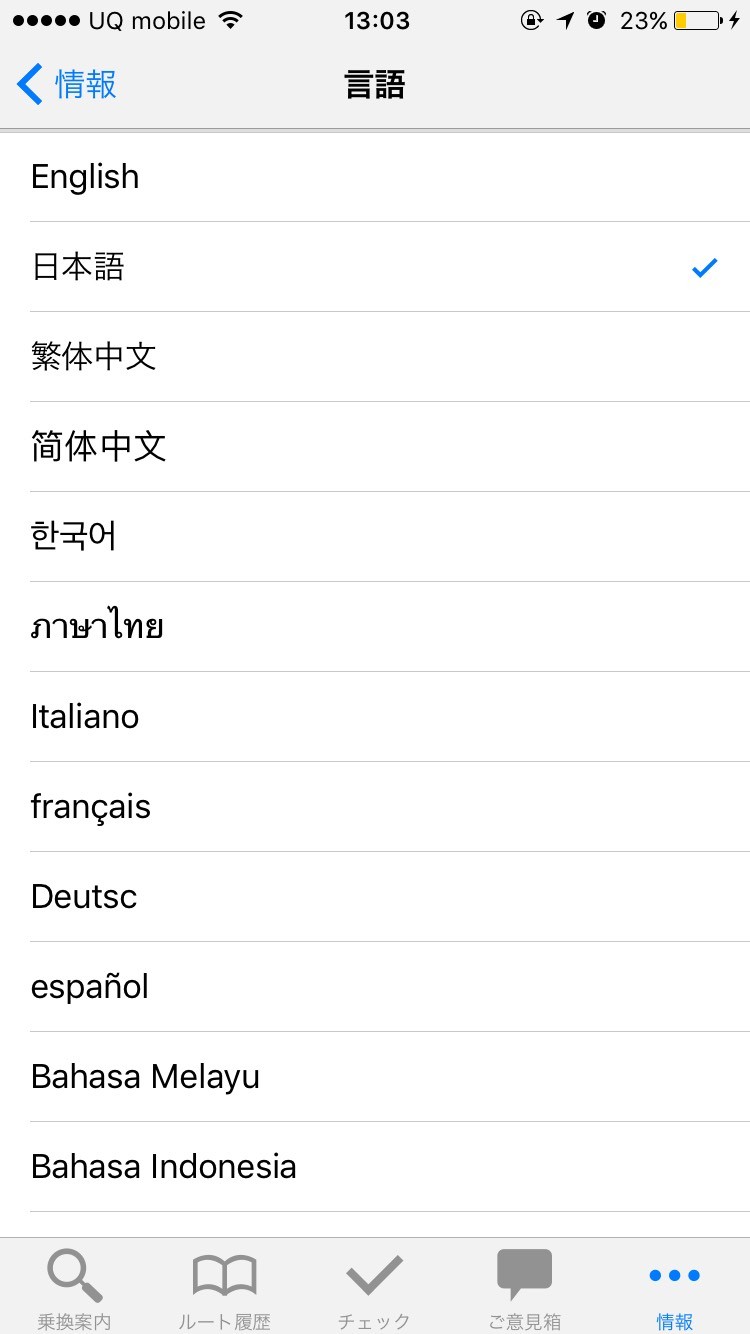Select the Deutsc language row
This screenshot has height=1334, width=750.
(375, 897)
